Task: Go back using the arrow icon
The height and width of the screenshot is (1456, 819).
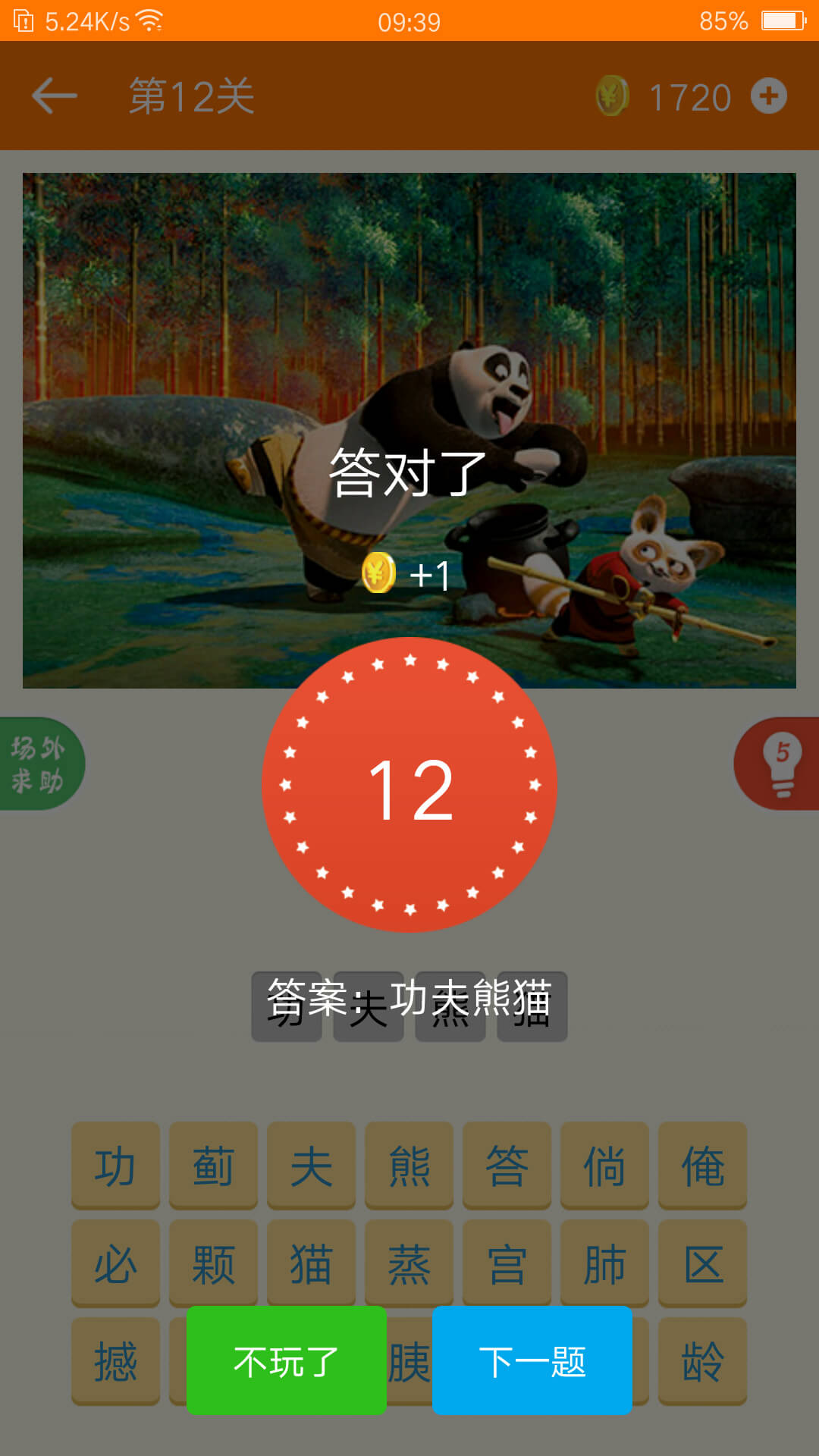Action: pyautogui.click(x=55, y=96)
